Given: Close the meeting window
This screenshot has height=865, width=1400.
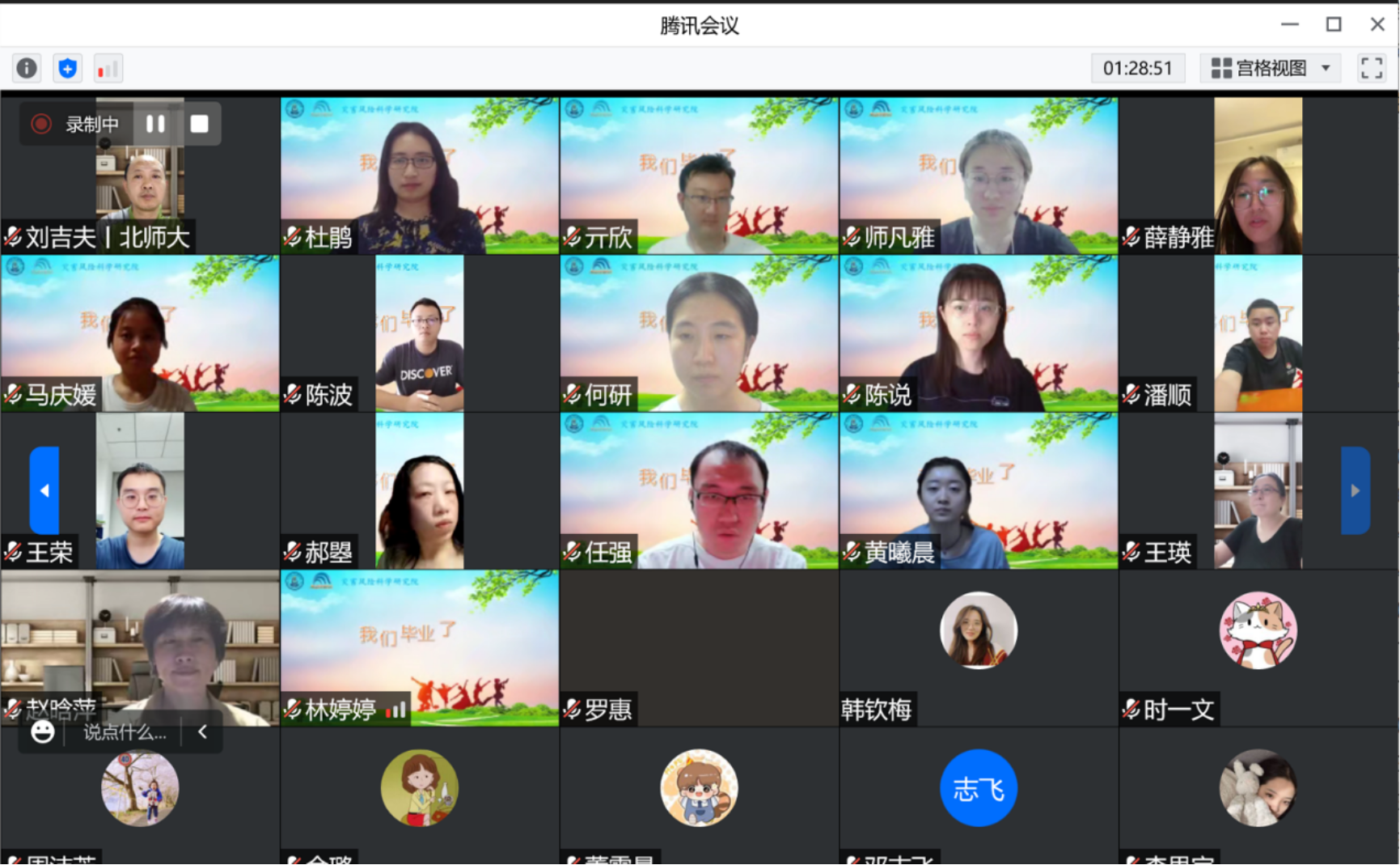Looking at the screenshot, I should point(1377,24).
